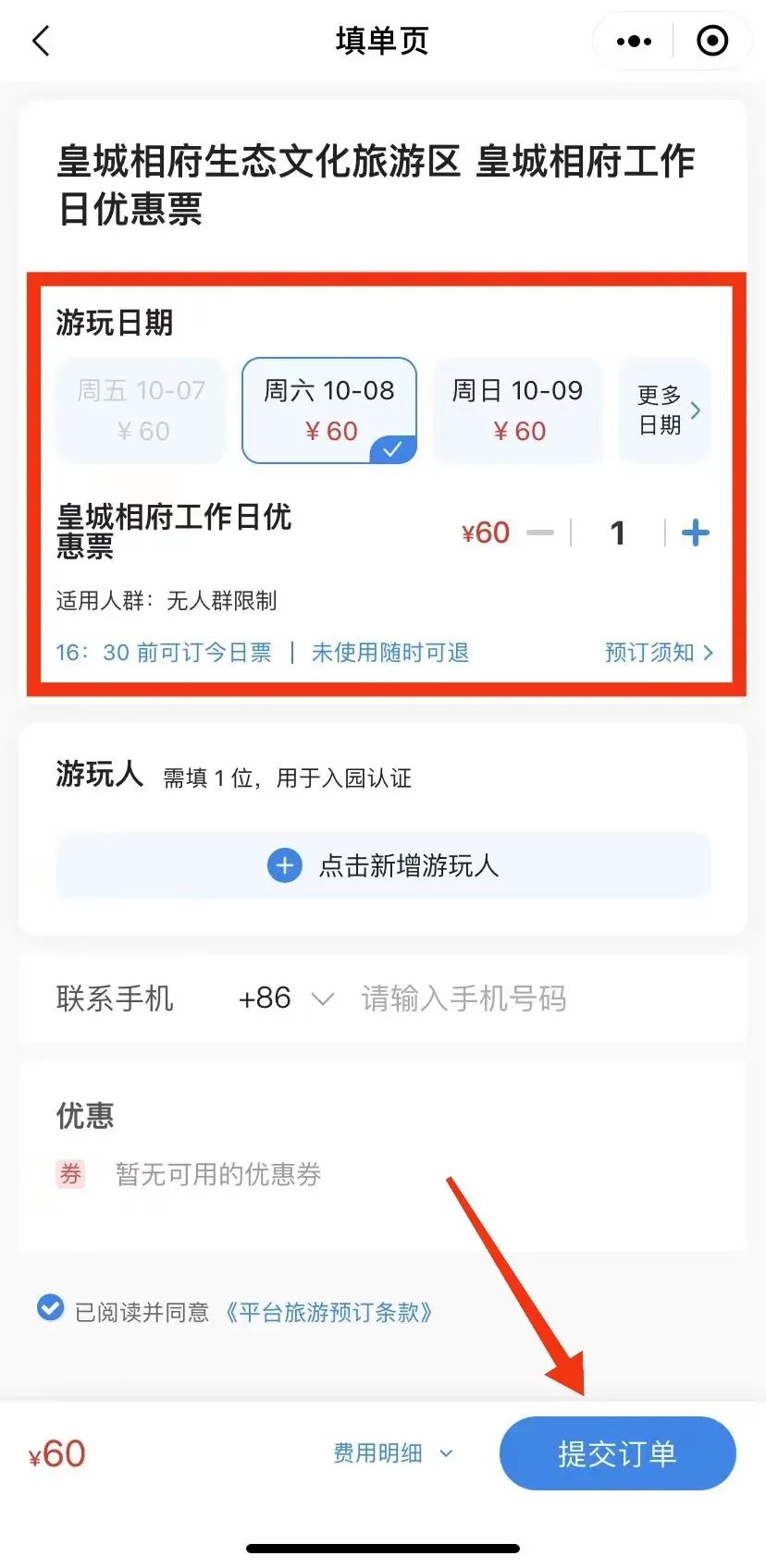
Task: Increase ticket quantity with the plus
Action: click(695, 533)
